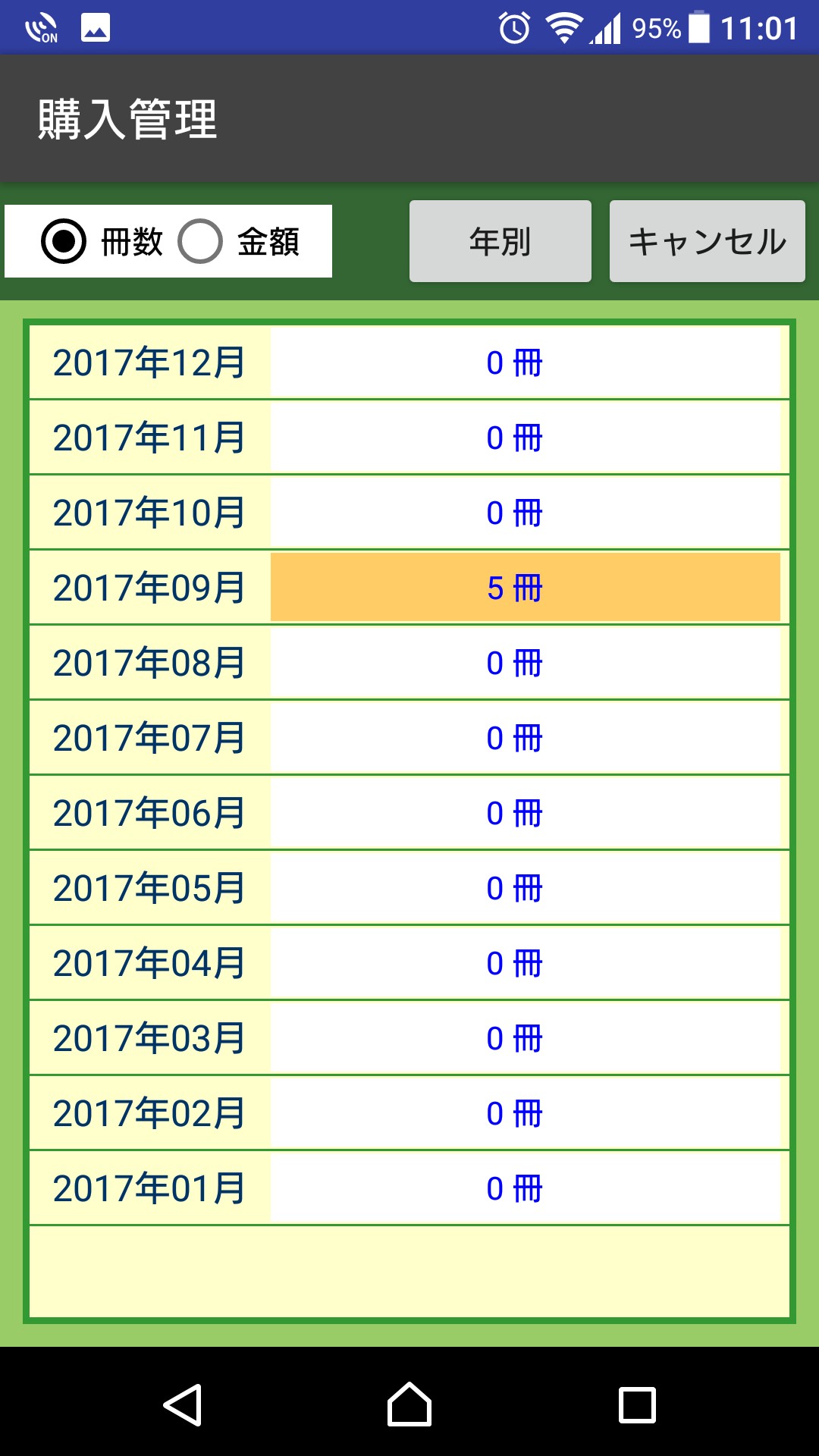Image resolution: width=819 pixels, height=1456 pixels.
Task: Open the 2017年05月 row
Action: coord(409,888)
